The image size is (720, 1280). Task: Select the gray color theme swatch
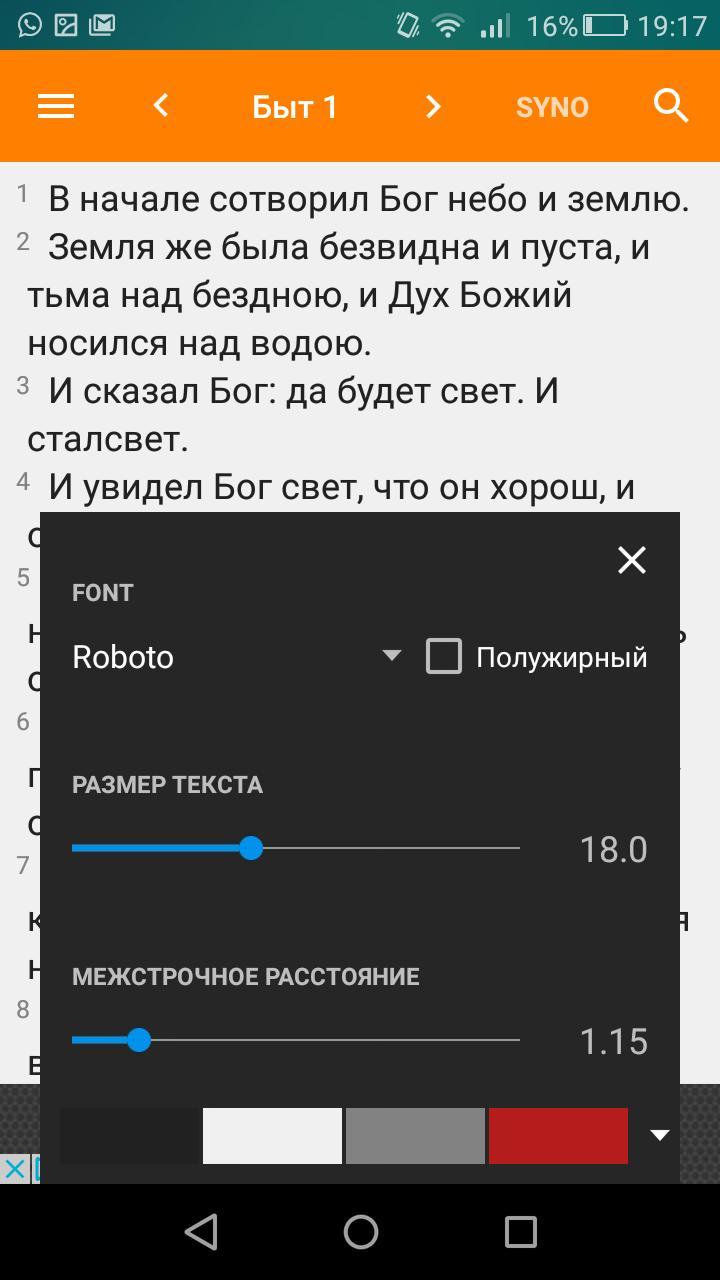(x=415, y=1136)
